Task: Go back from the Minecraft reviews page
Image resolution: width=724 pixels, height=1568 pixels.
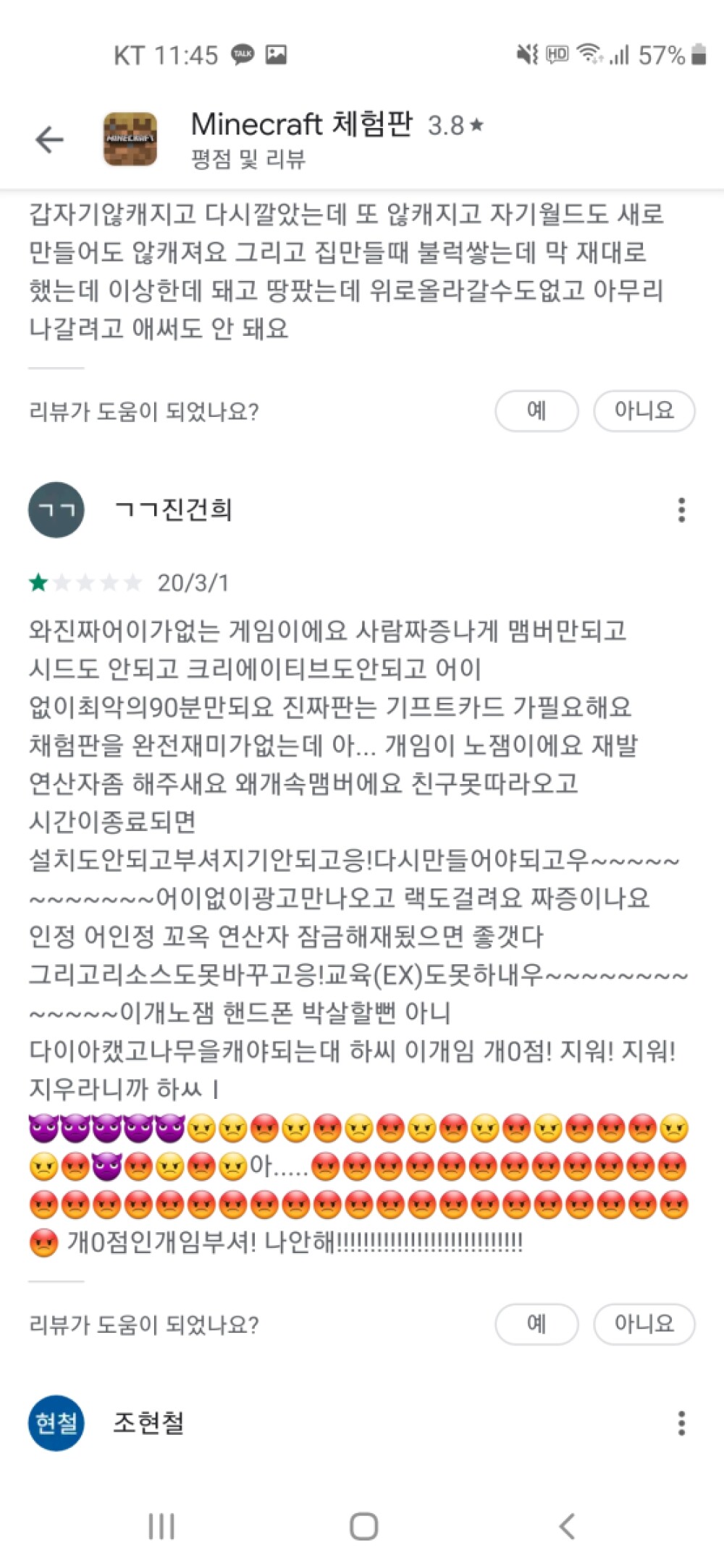Action: click(x=50, y=140)
